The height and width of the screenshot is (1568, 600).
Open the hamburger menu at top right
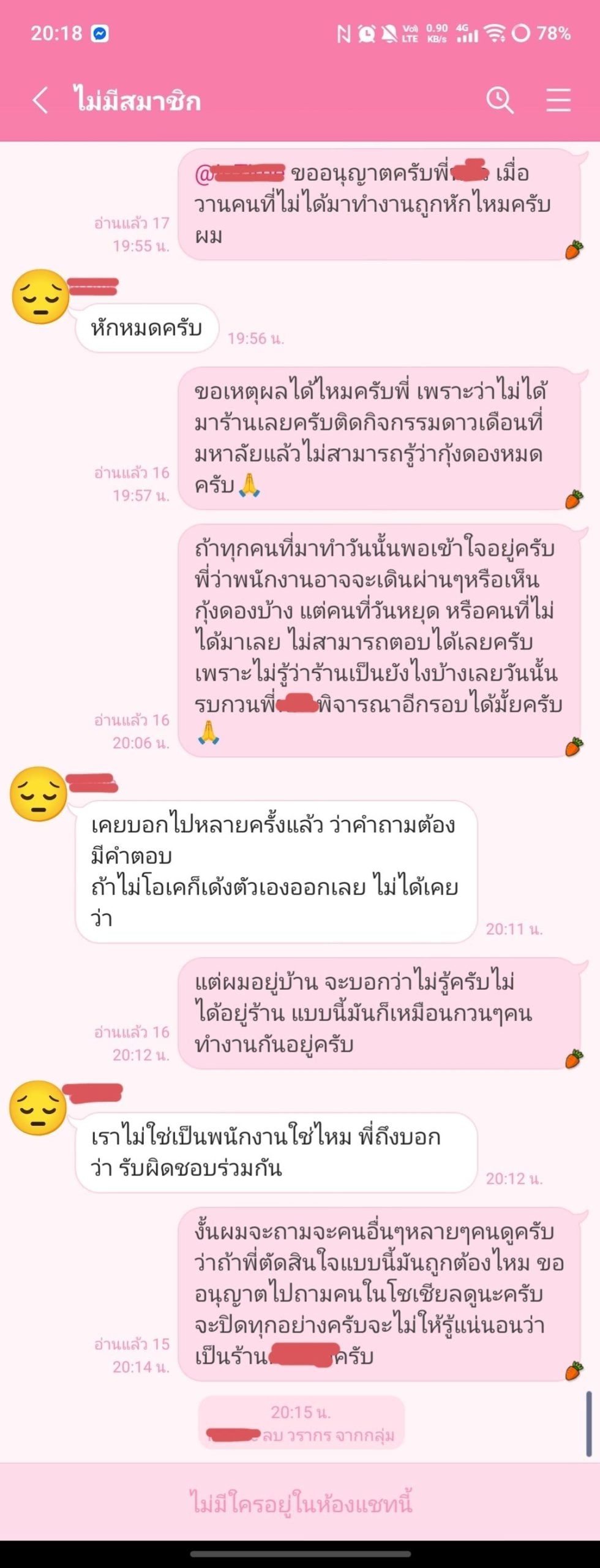pos(558,100)
